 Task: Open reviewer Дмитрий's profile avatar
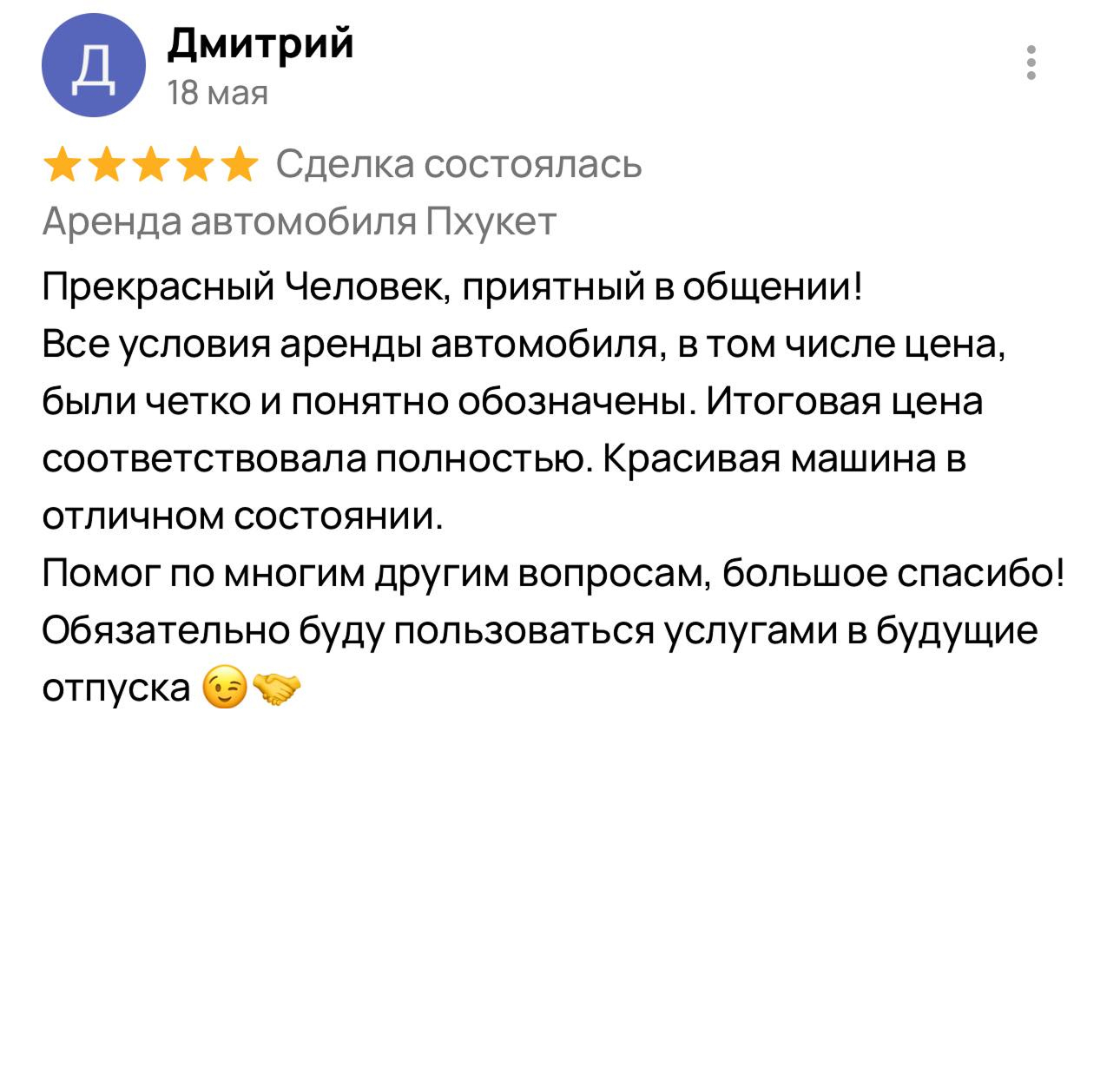point(93,66)
